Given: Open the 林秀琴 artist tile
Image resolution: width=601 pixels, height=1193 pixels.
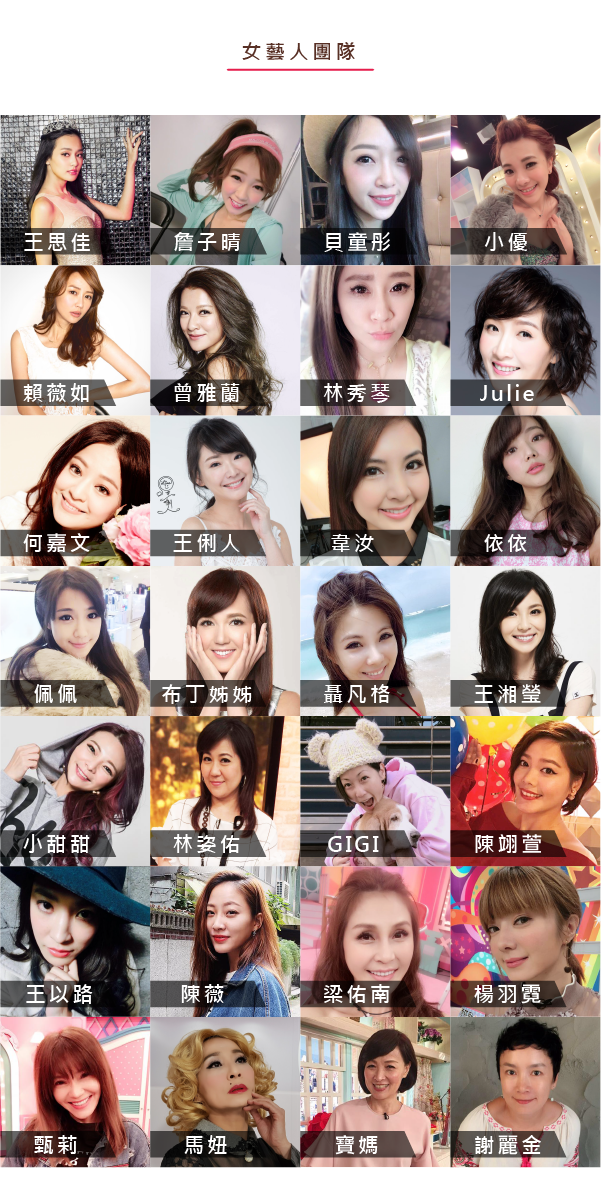Looking at the screenshot, I should click(375, 340).
